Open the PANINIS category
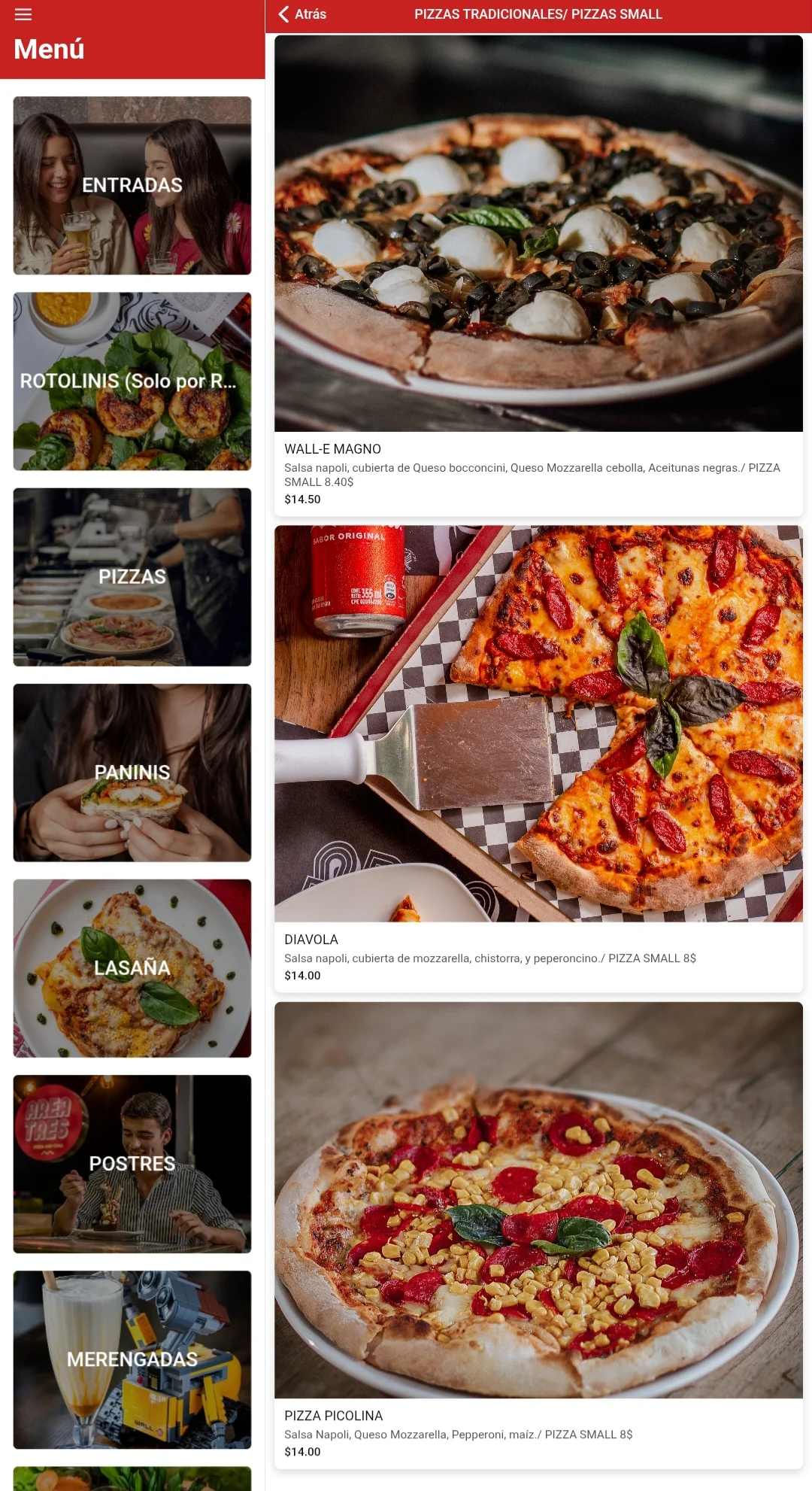812x1491 pixels. pyautogui.click(x=132, y=773)
